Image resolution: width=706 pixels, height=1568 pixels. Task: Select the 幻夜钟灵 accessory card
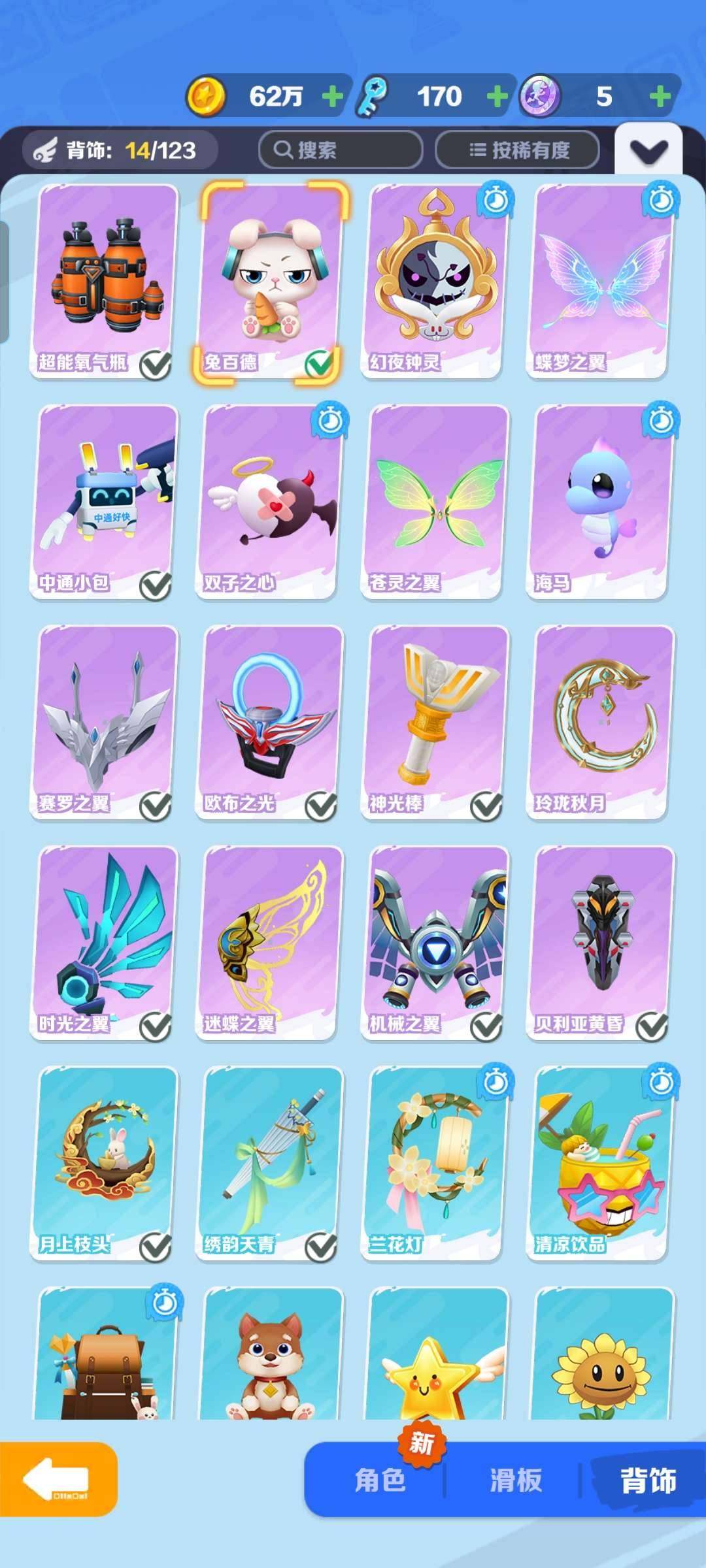(x=435, y=281)
